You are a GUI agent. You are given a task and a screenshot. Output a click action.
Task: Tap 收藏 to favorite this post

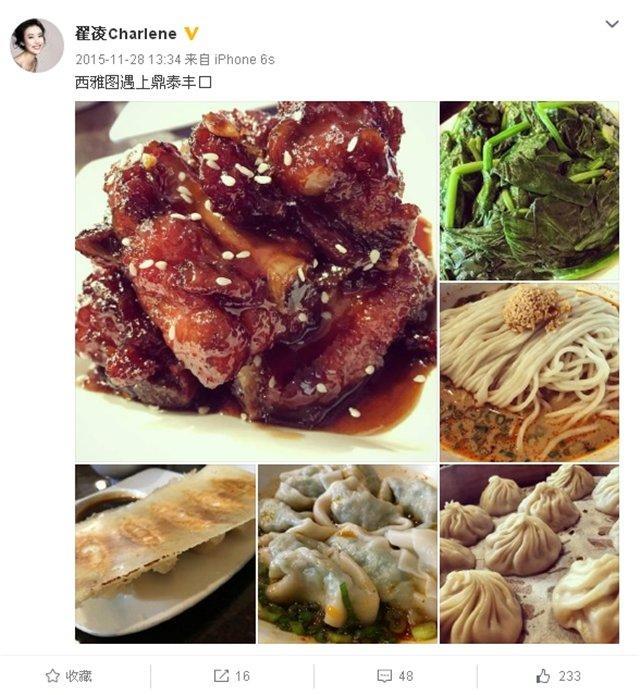(70, 676)
